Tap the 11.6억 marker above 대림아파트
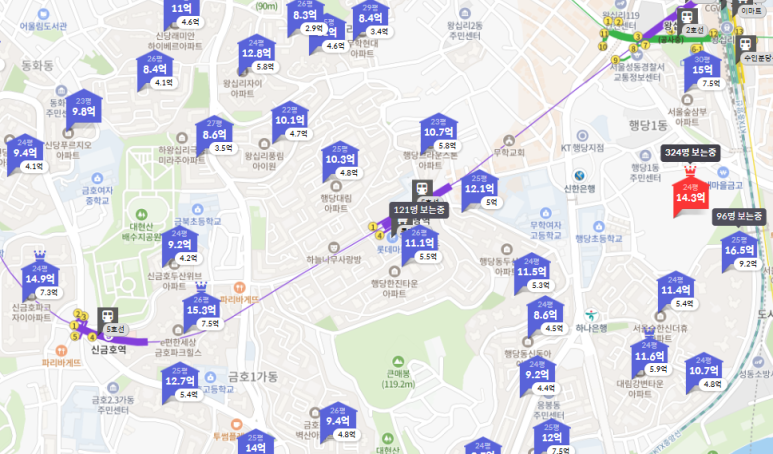This screenshot has height=454, width=773. click(650, 356)
